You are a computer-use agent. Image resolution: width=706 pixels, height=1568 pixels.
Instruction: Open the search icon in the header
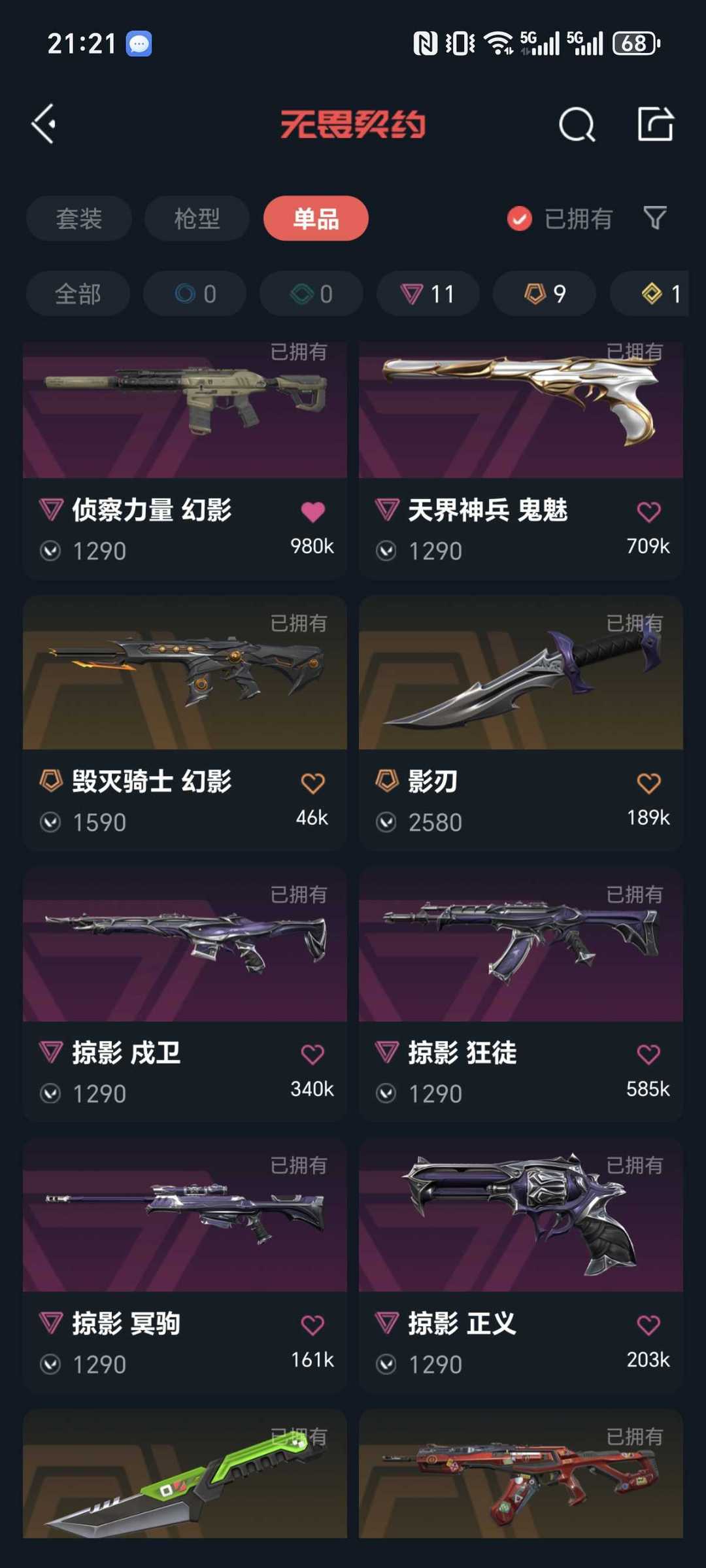click(x=577, y=124)
